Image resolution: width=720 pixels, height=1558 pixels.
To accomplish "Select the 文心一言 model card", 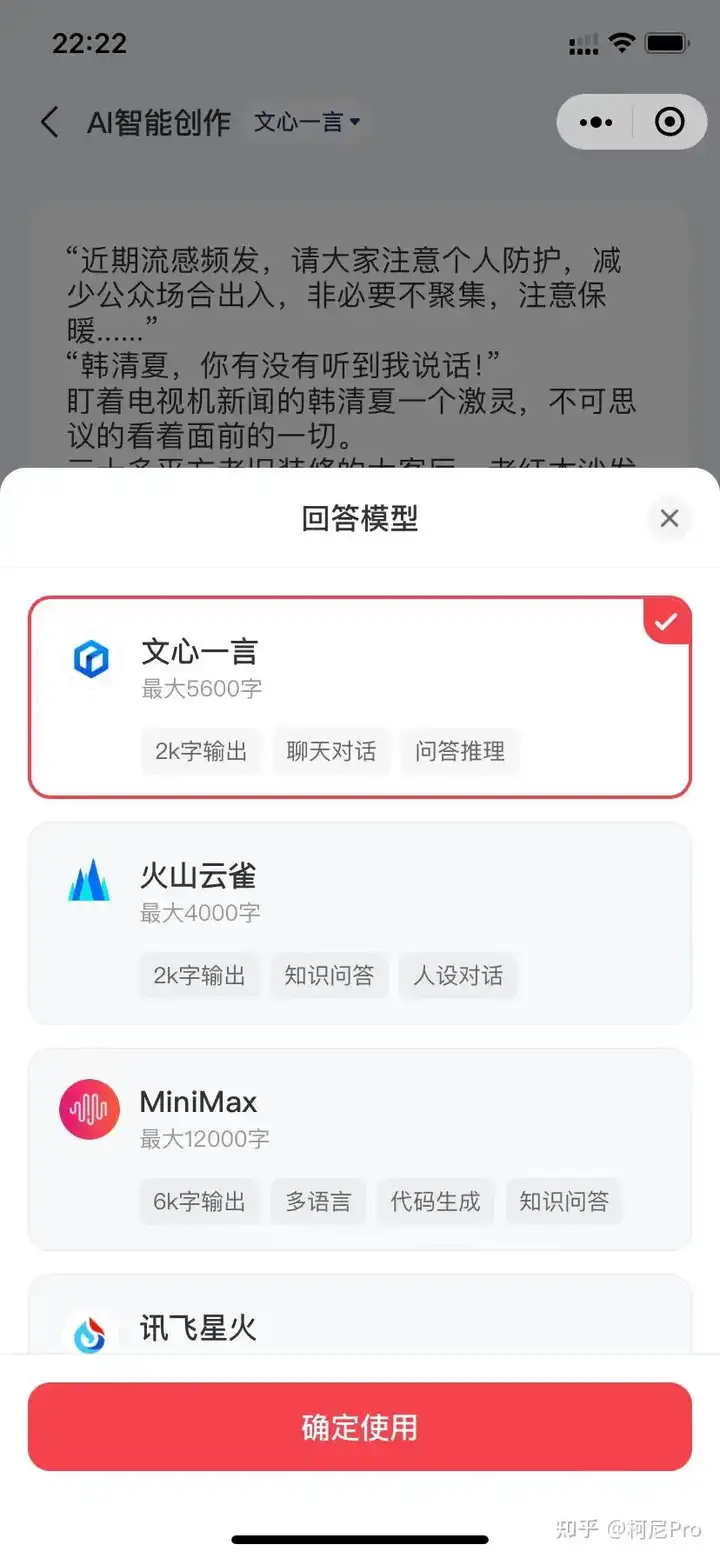I will (360, 697).
